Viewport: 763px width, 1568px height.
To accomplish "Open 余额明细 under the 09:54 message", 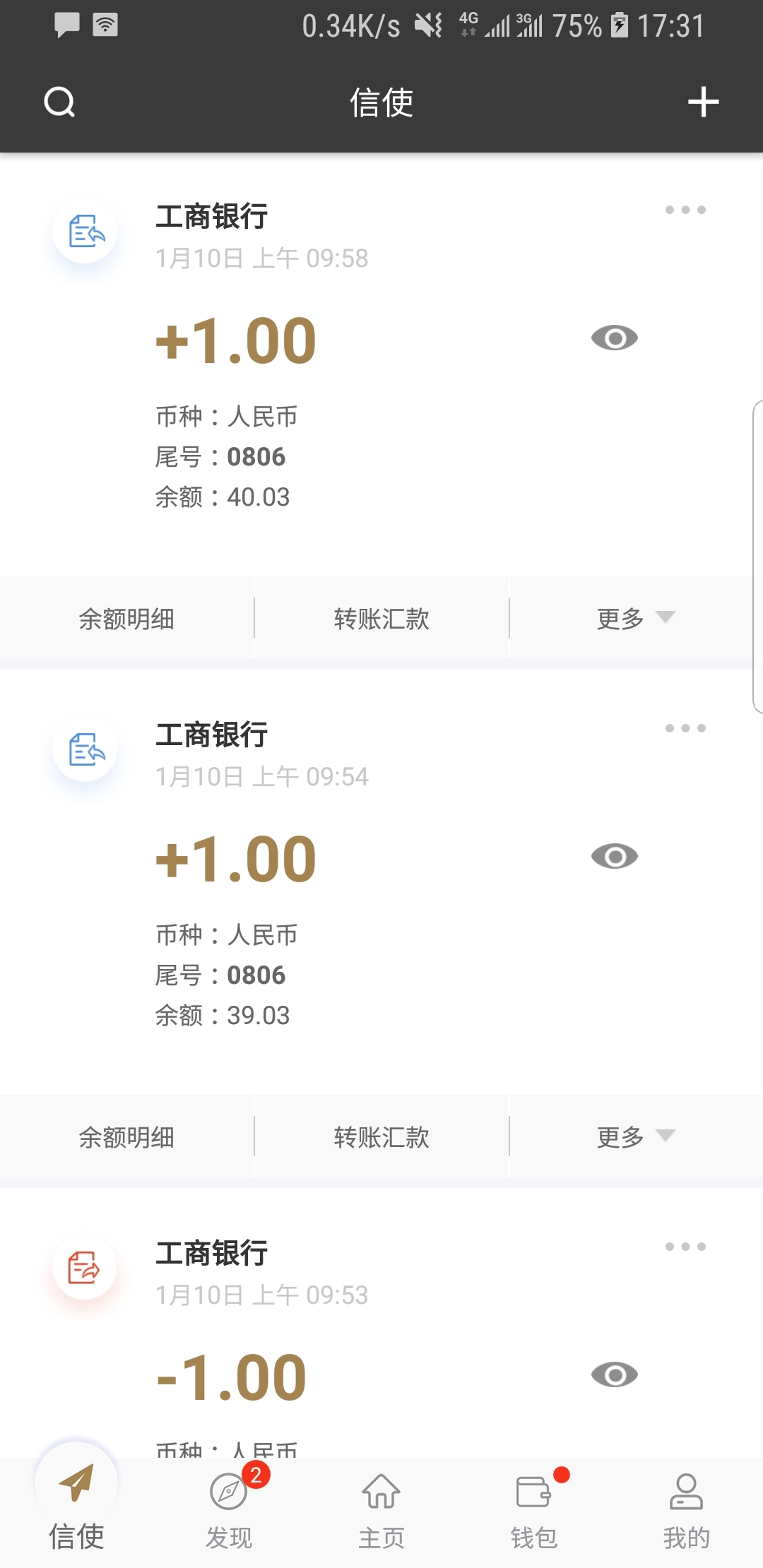I will click(126, 1137).
